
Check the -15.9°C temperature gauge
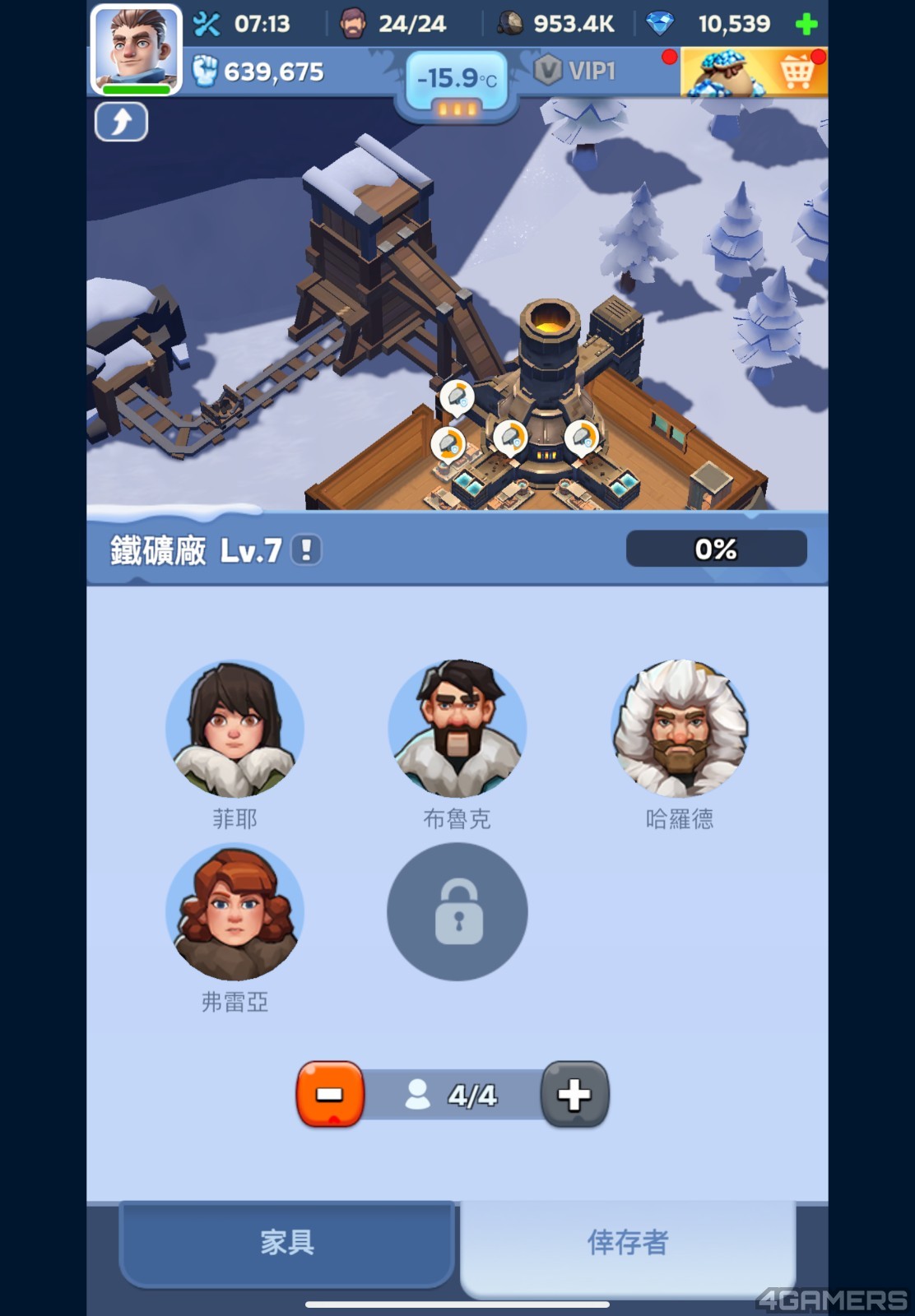tap(457, 81)
